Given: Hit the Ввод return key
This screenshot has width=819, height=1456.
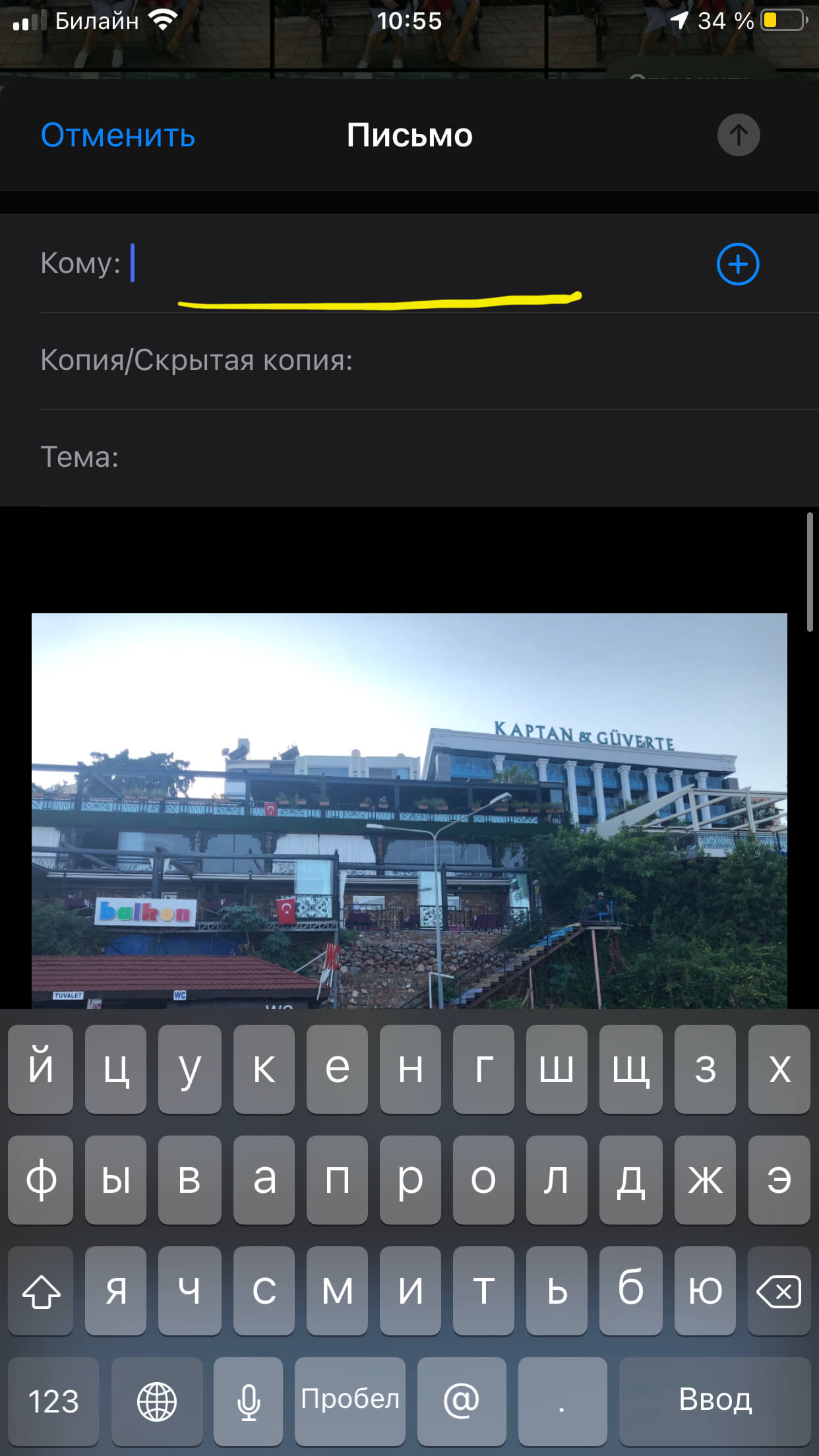Looking at the screenshot, I should 715,1401.
